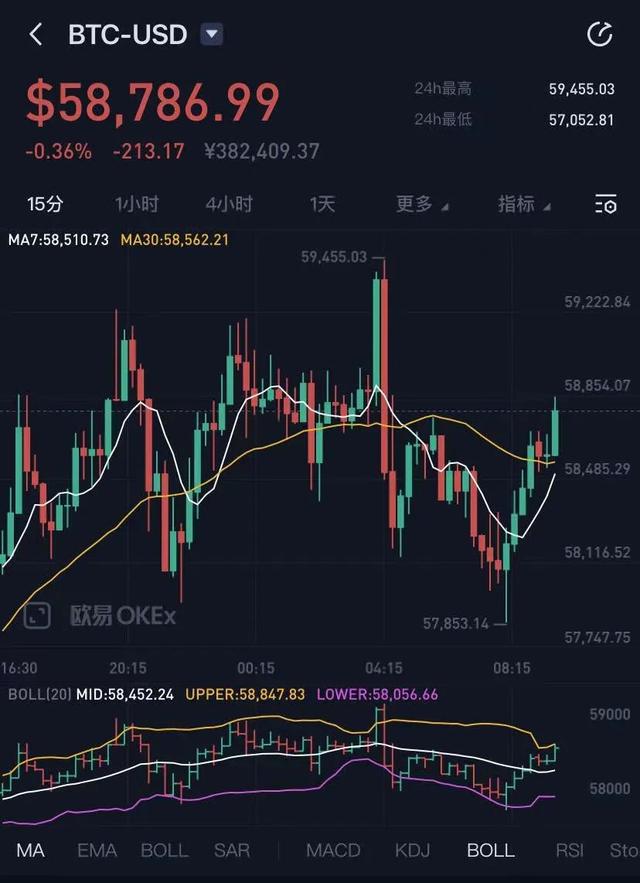Select the MA main indicator
Image resolution: width=640 pixels, height=883 pixels.
click(31, 850)
